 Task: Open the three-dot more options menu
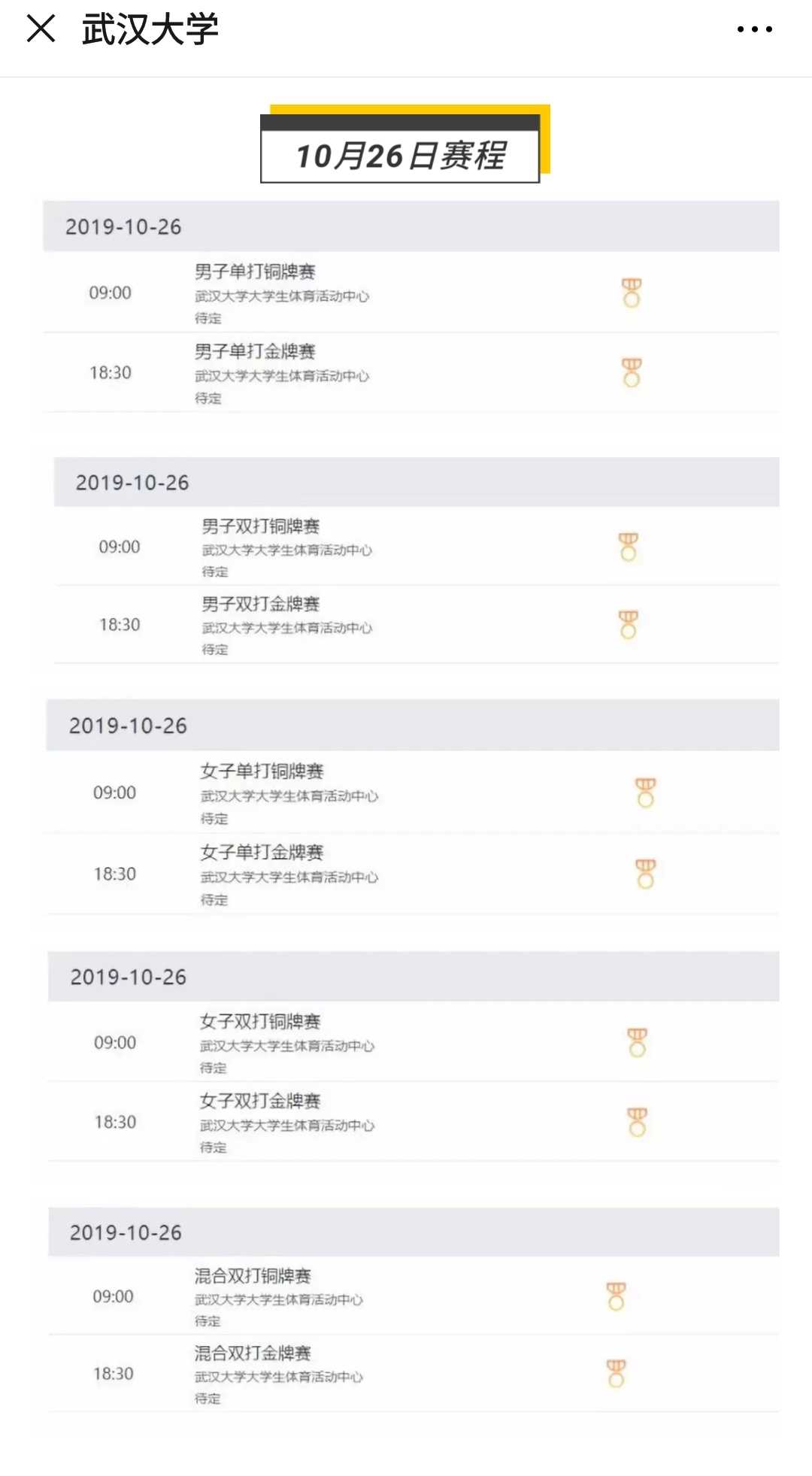(x=754, y=29)
